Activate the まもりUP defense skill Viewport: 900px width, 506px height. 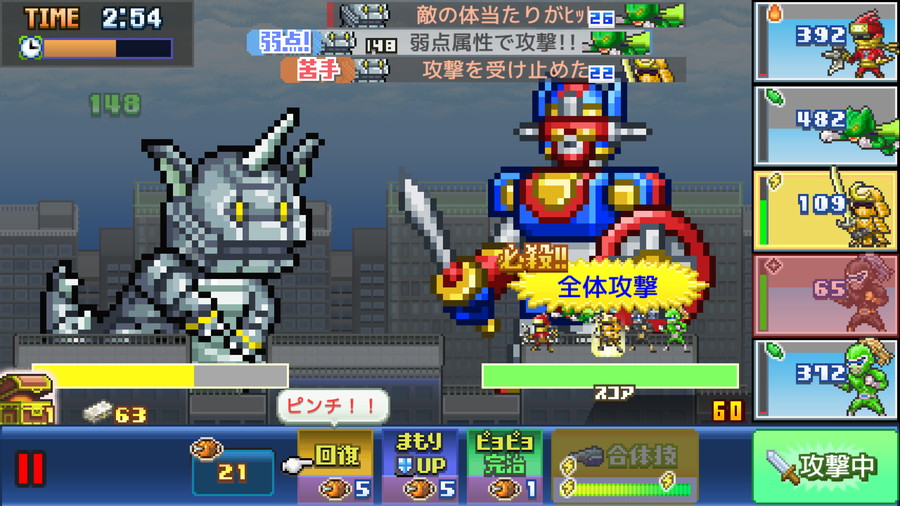(419, 466)
